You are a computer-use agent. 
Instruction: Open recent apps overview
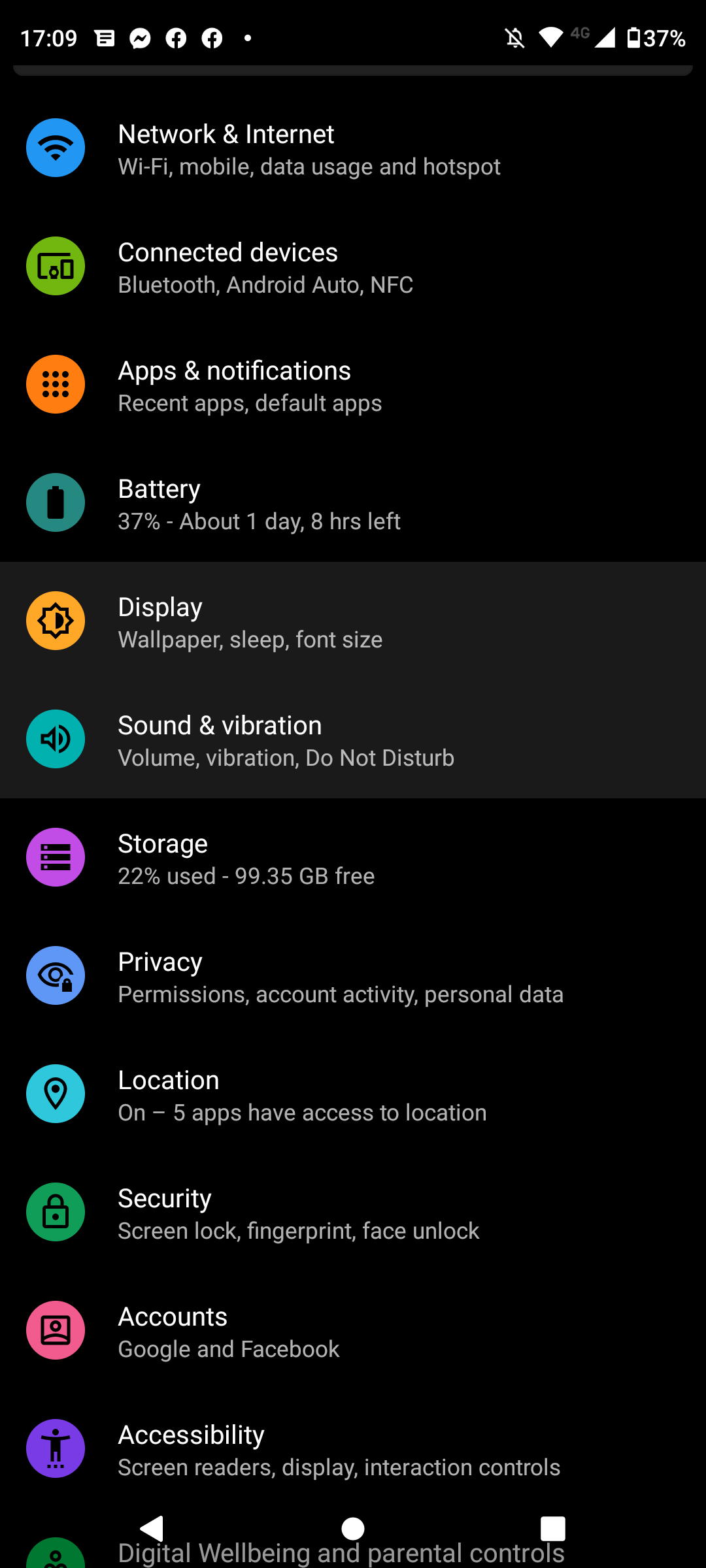552,1529
